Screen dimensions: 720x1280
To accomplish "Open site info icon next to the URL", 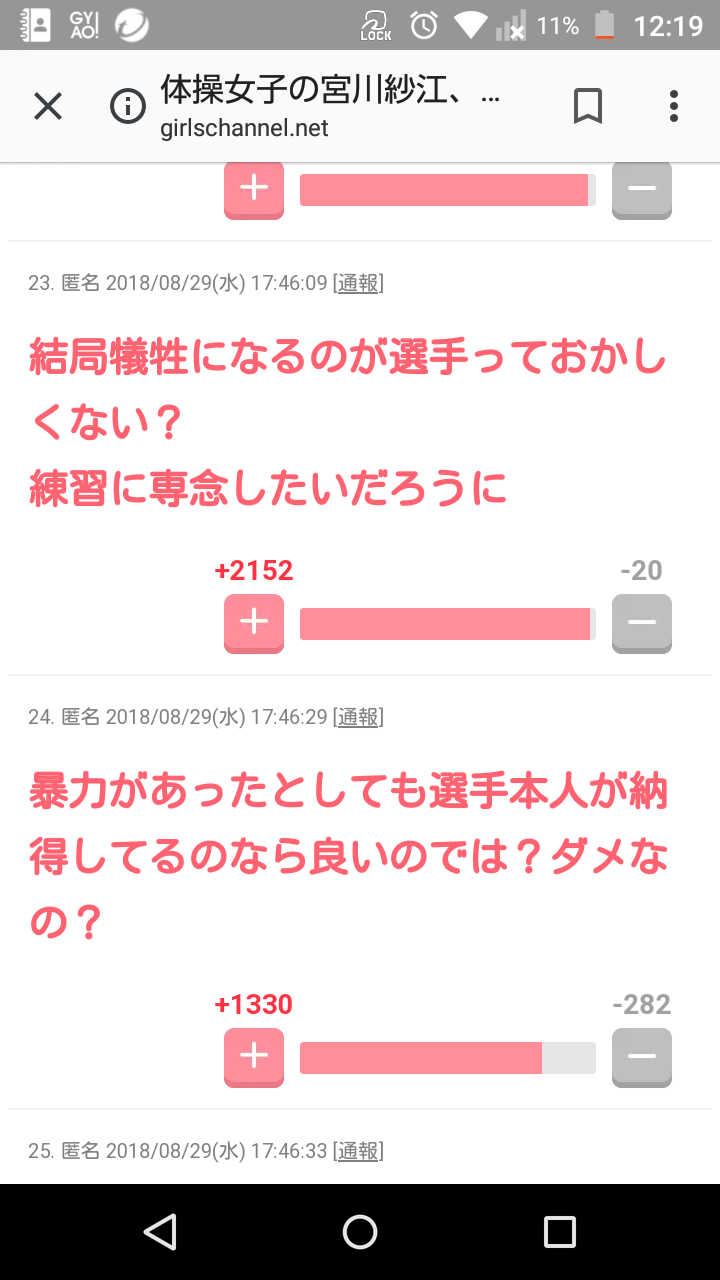I will pos(128,107).
